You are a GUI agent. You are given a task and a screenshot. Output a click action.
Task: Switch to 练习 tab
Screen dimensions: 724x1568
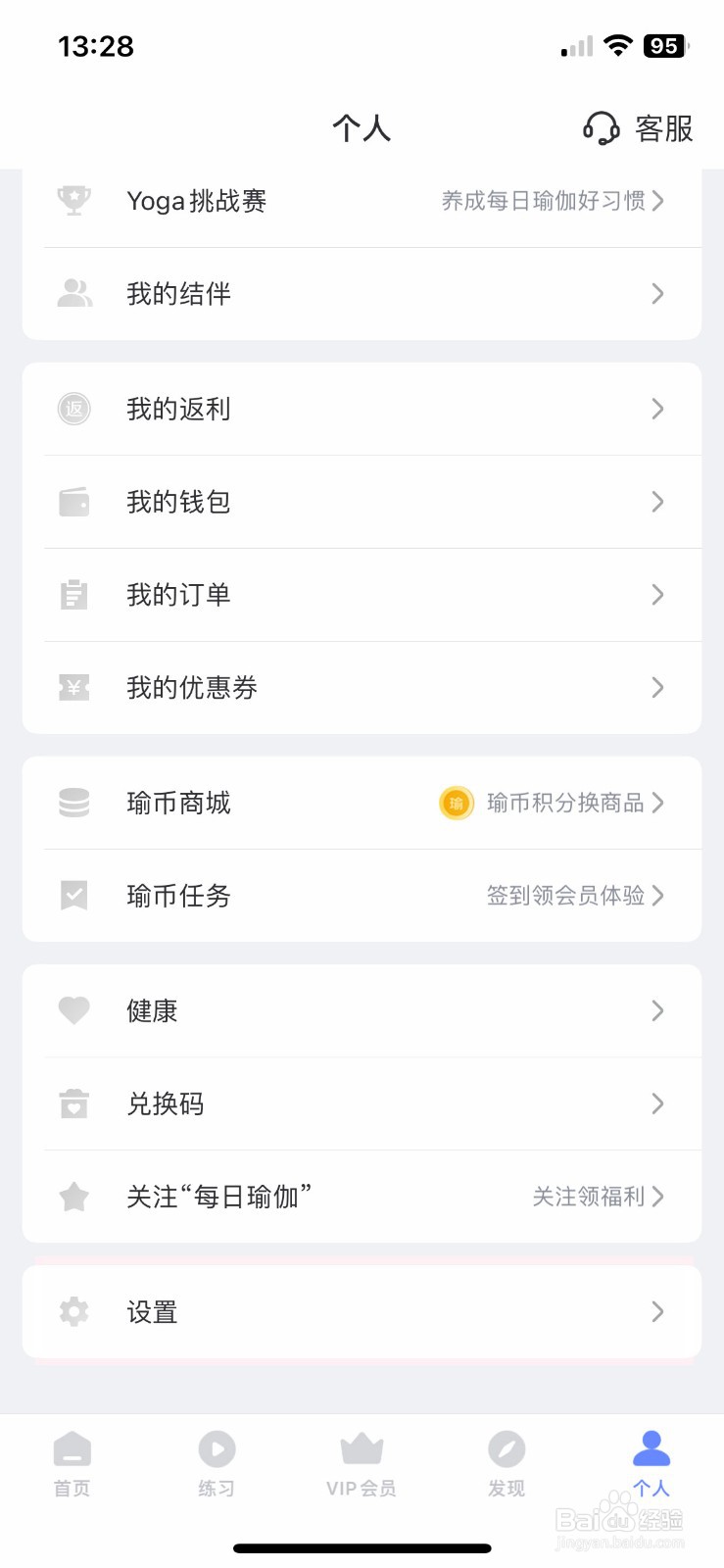[217, 1463]
